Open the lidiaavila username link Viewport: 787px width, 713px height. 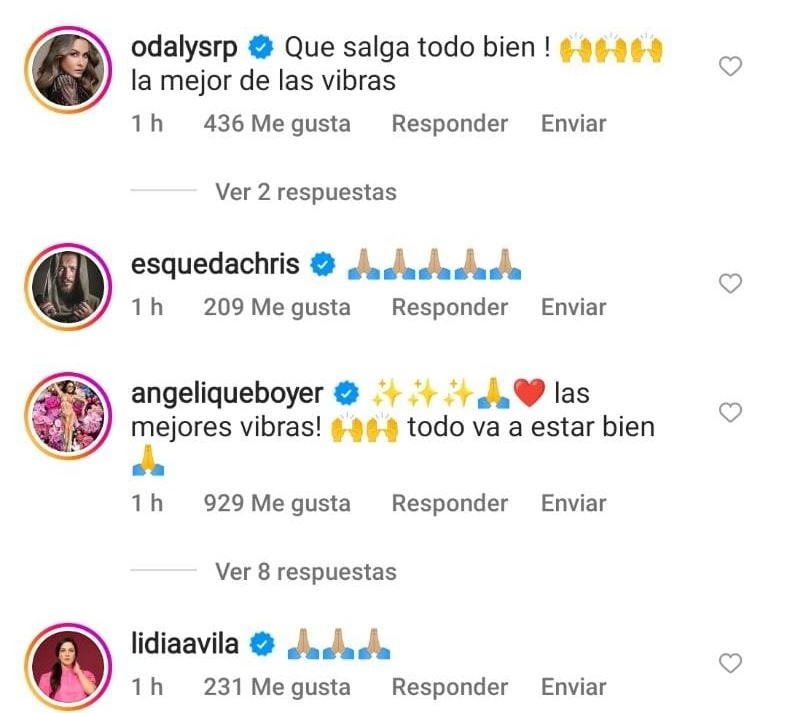(x=185, y=644)
